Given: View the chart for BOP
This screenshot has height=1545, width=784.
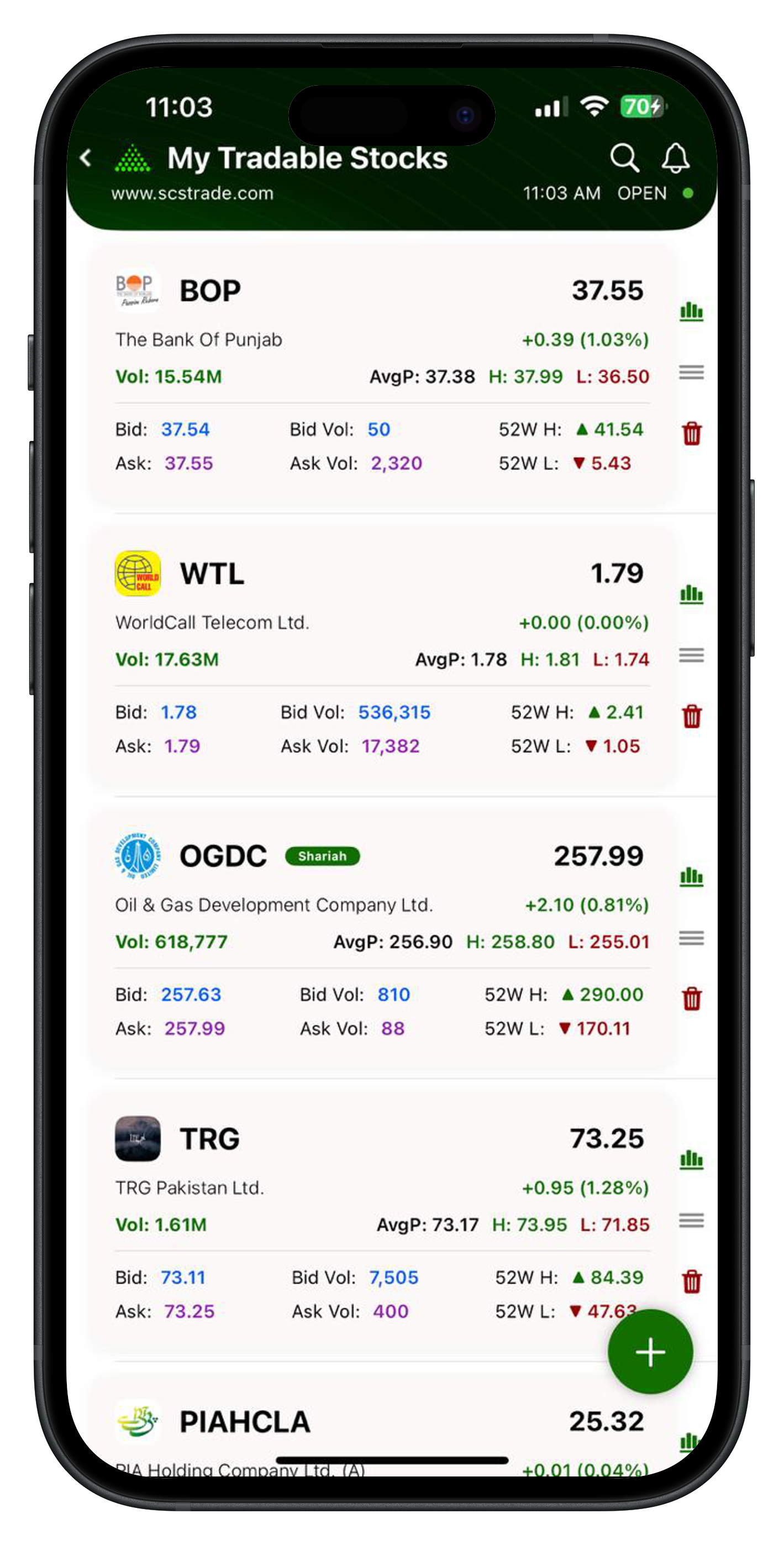Looking at the screenshot, I should tap(691, 312).
